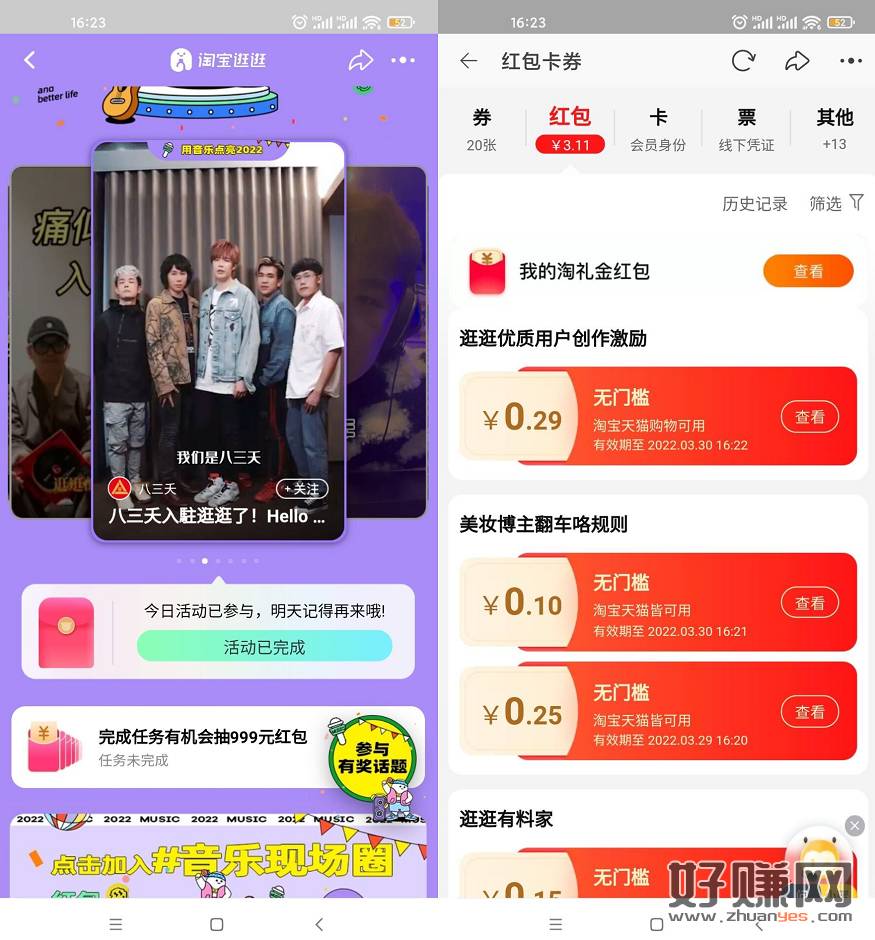View the ¥0.29 red packet
This screenshot has width=875, height=940.
point(809,417)
